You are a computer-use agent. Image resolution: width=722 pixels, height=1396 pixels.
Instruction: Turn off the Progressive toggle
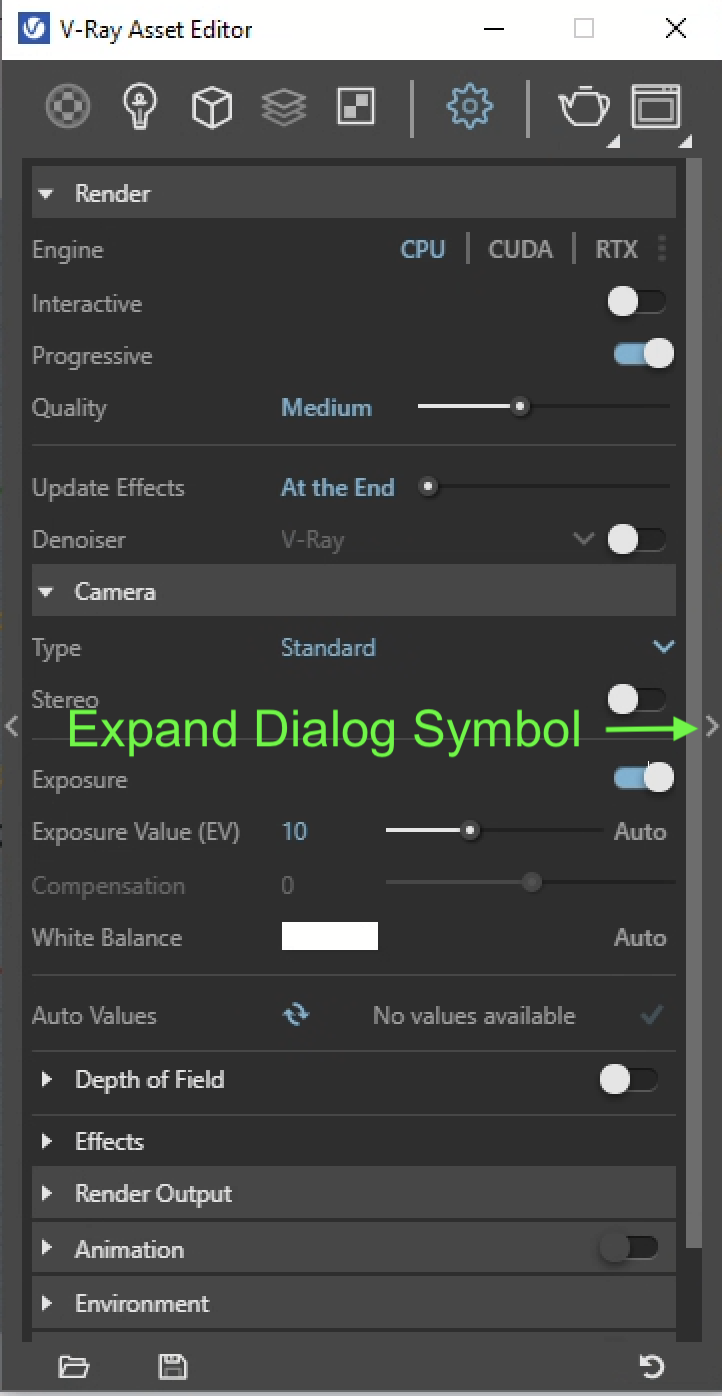tap(644, 354)
